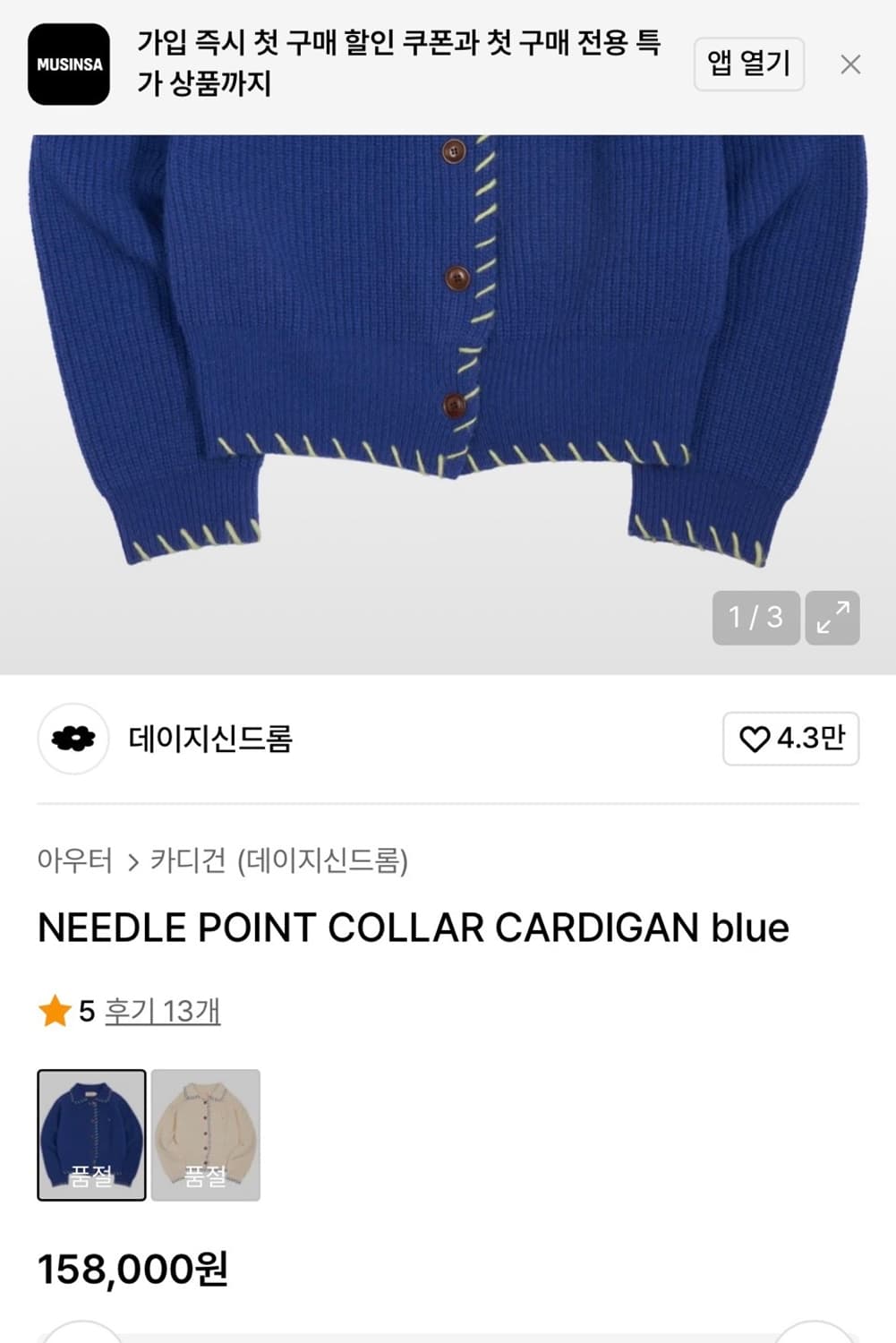
Task: Click the fullscreen expand arrow on product image
Action: [x=834, y=617]
